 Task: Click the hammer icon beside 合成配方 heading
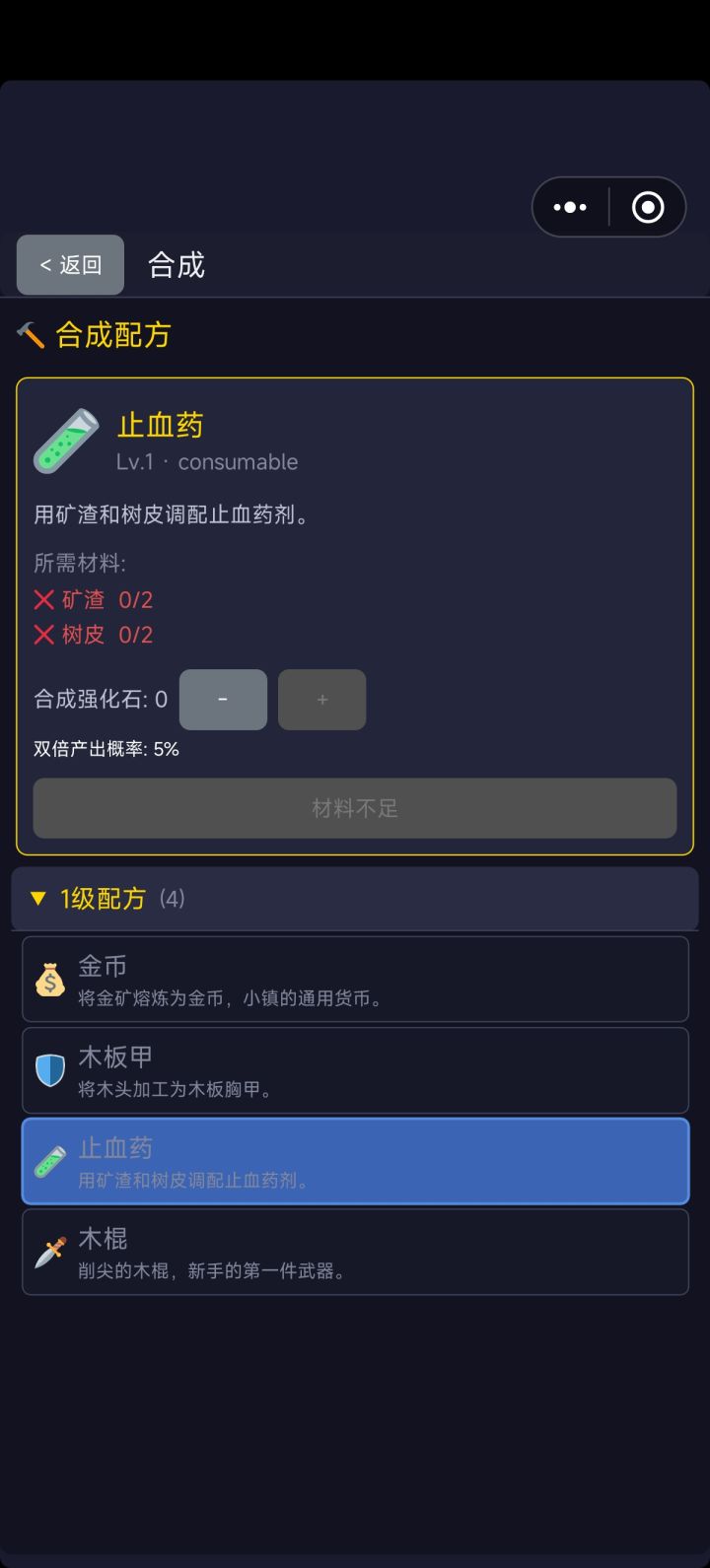[31, 335]
